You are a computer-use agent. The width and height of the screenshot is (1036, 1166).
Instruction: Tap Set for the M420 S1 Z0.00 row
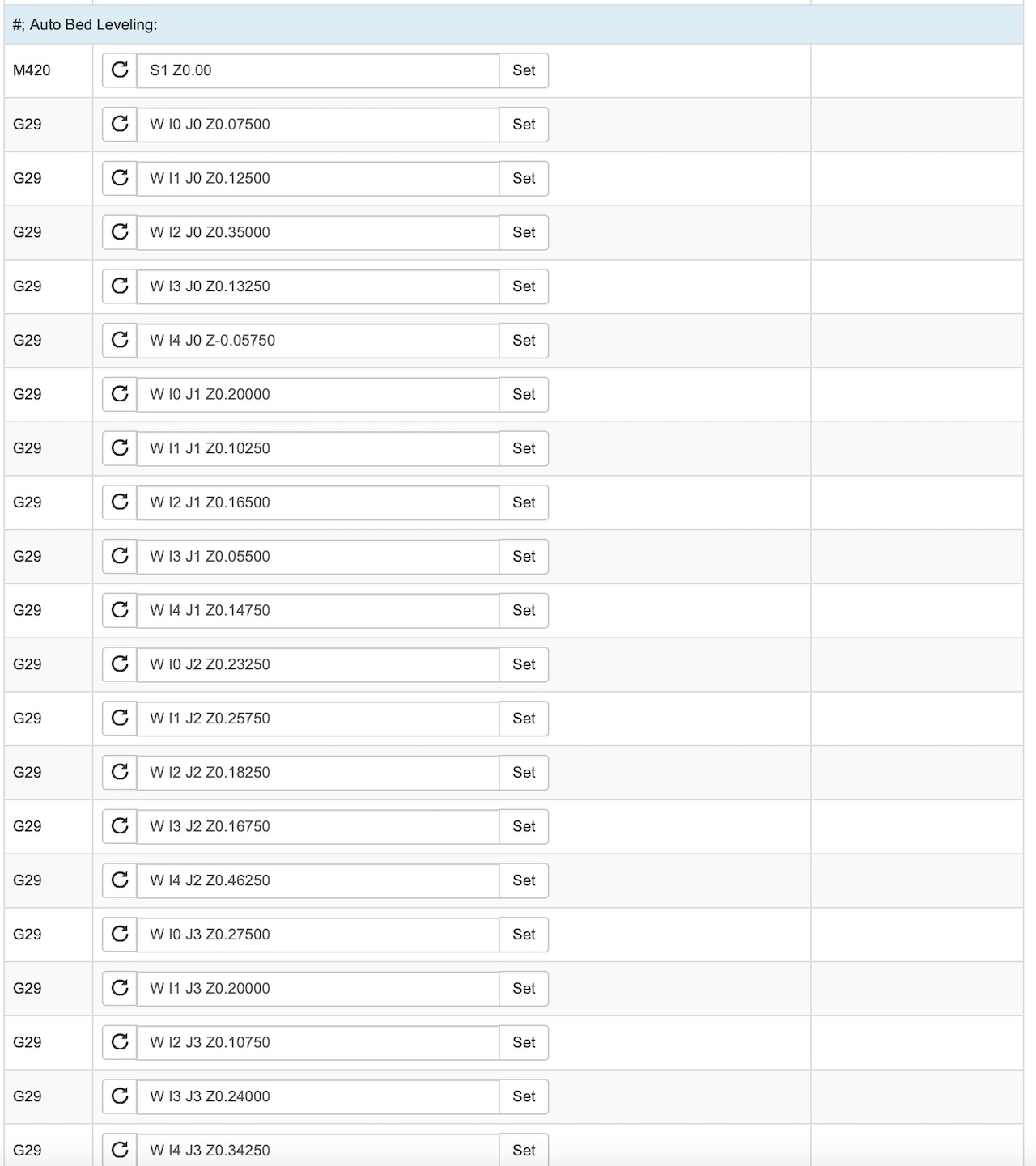coord(524,70)
